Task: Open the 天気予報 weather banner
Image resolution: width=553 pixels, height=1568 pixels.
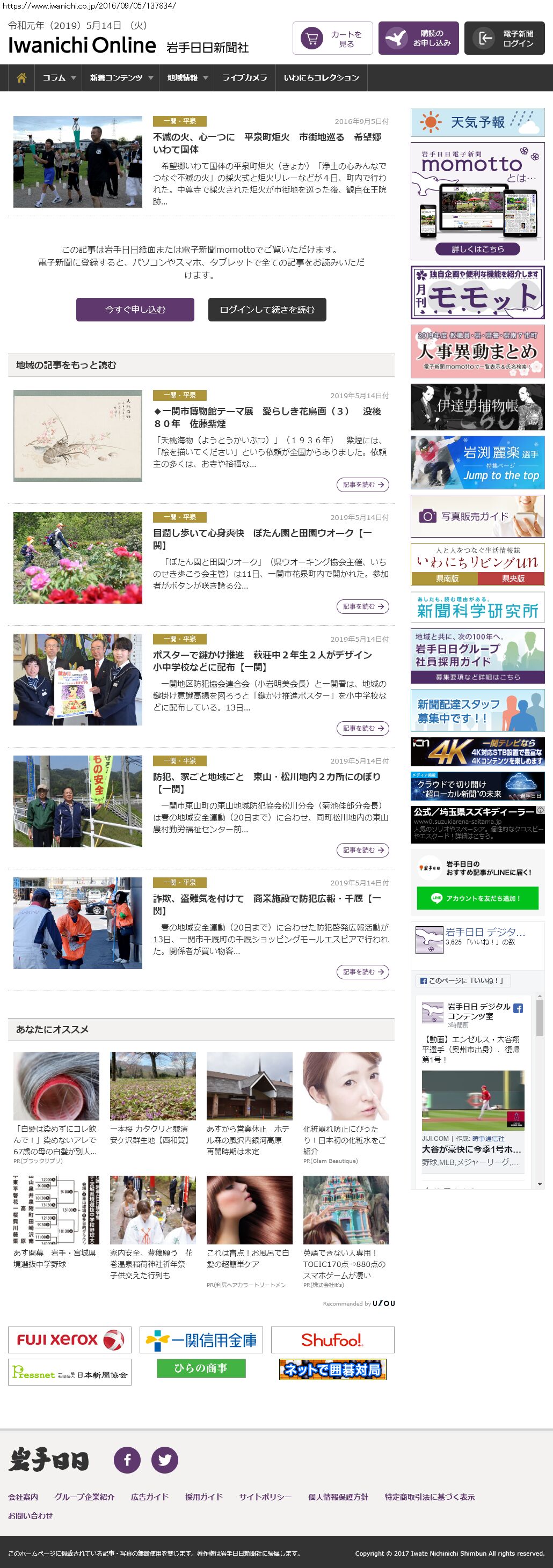Action: coord(477,122)
